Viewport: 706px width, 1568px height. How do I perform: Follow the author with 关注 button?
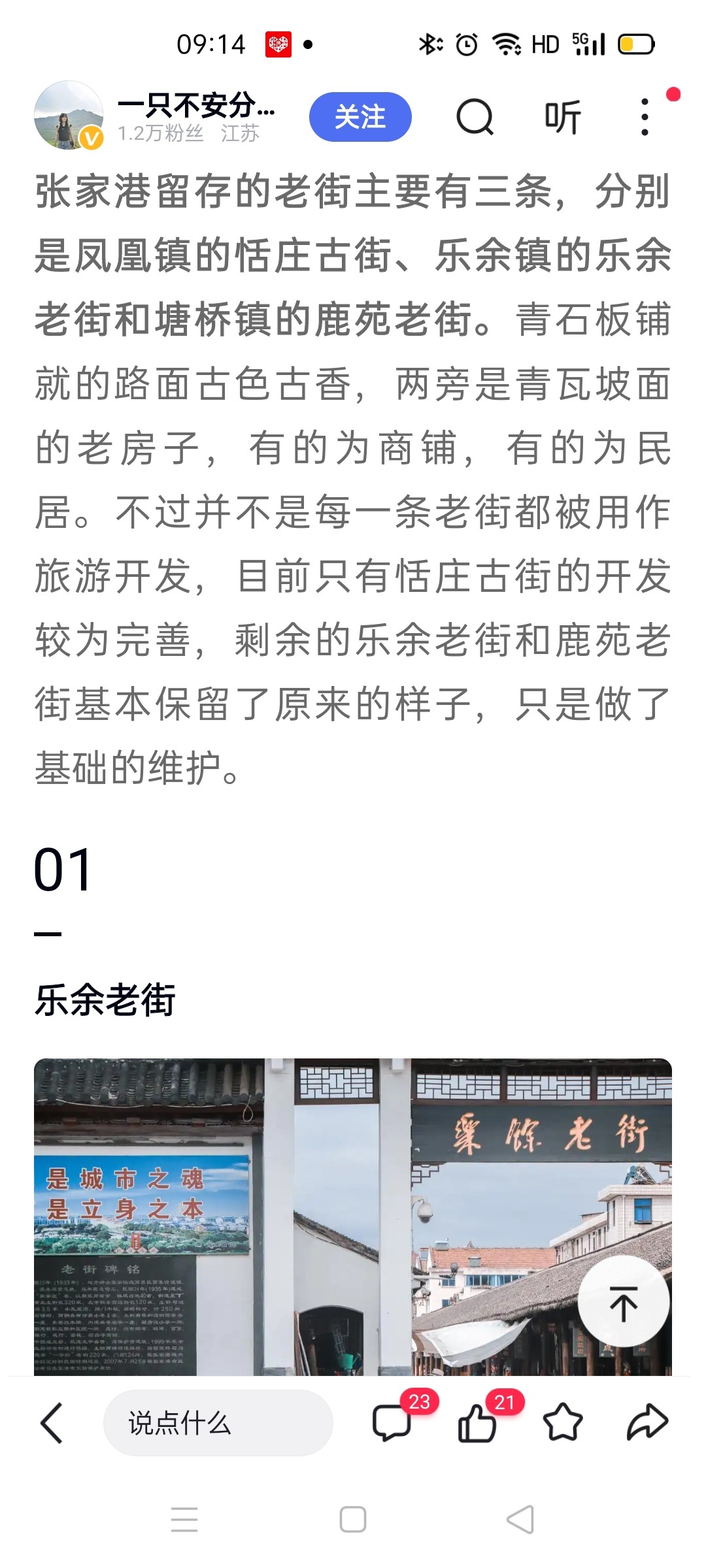click(360, 117)
